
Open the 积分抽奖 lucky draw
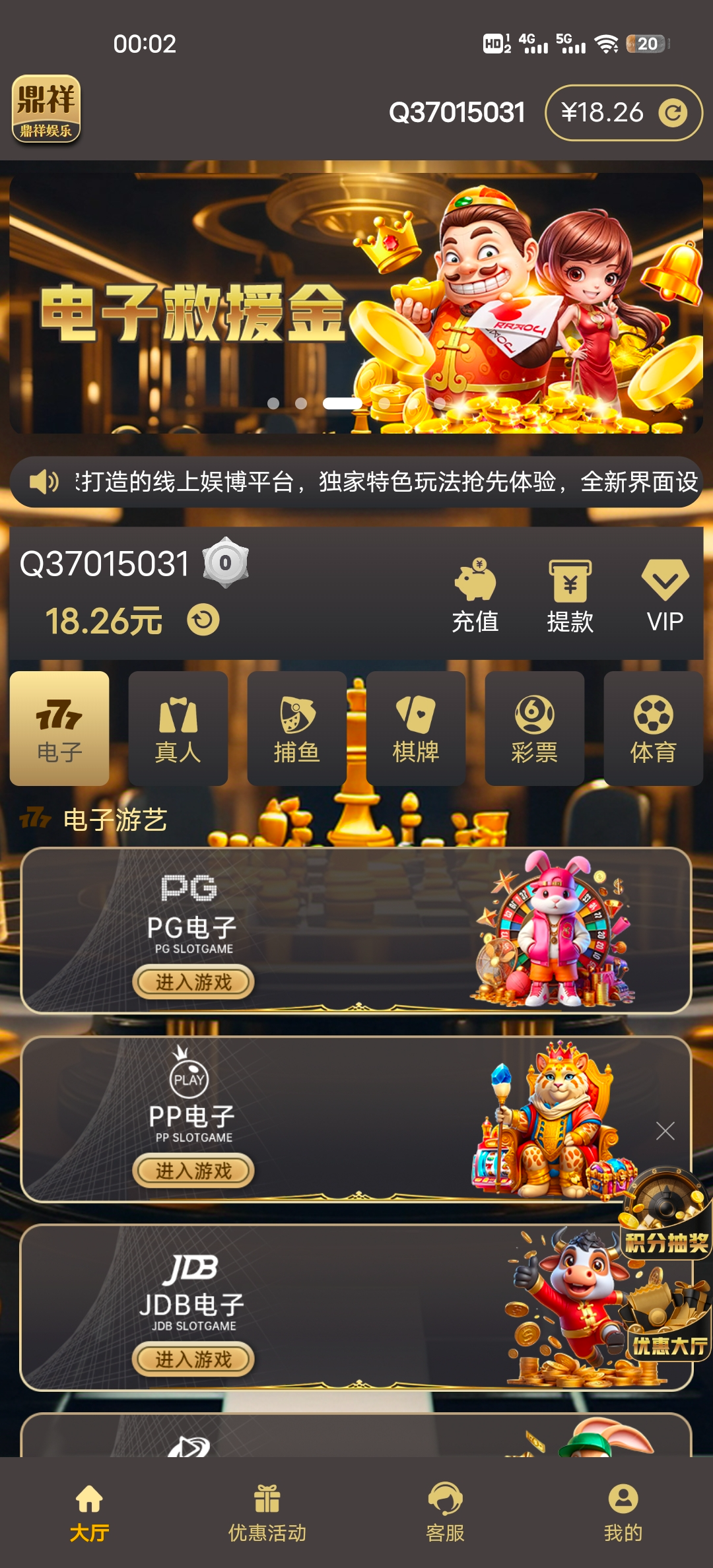(x=665, y=1214)
